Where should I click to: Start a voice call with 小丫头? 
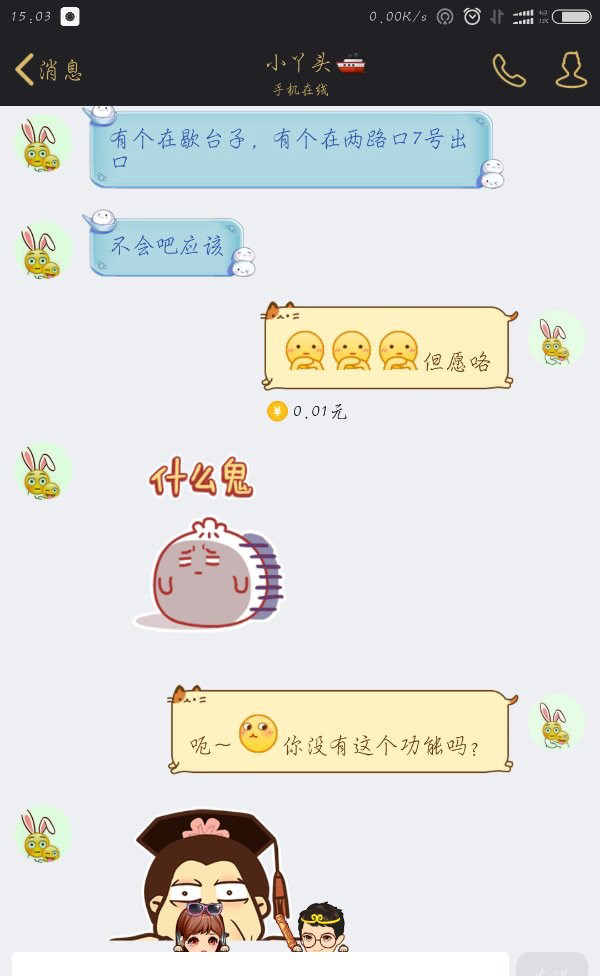[508, 69]
